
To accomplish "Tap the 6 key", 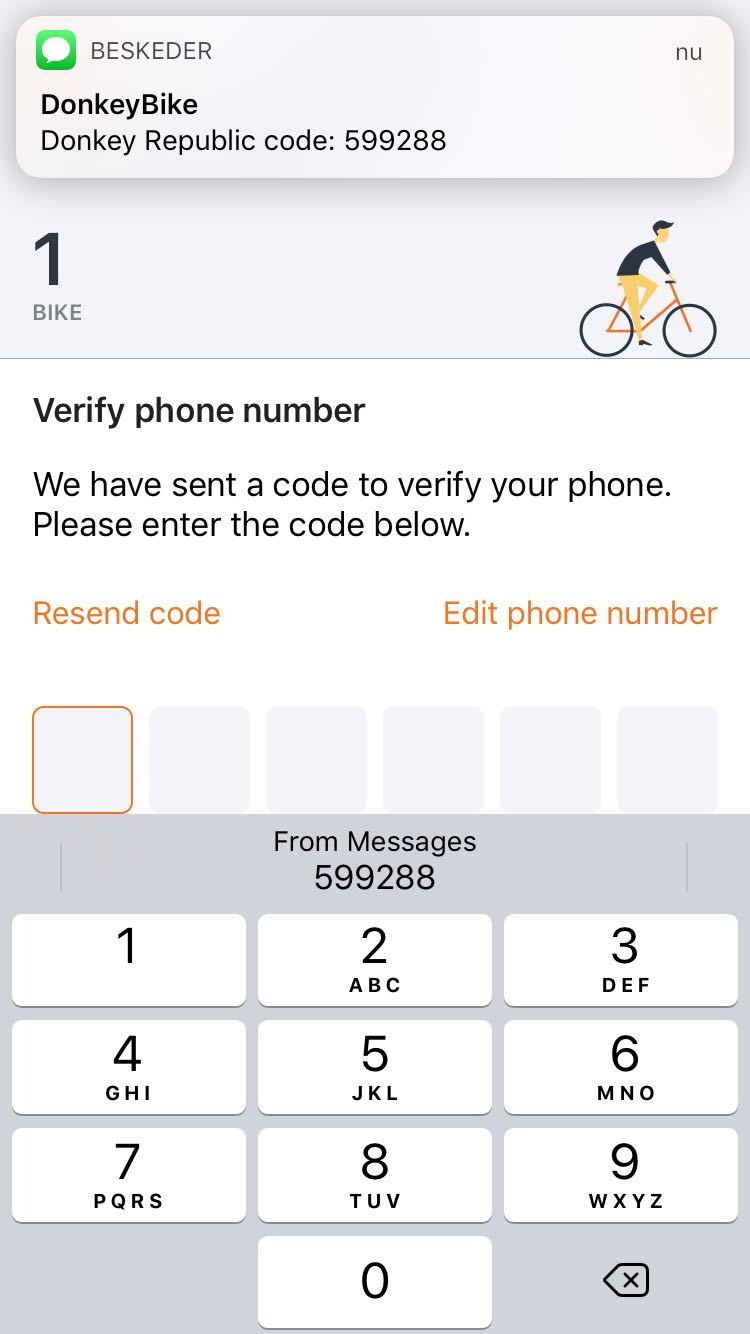I will pyautogui.click(x=621, y=1066).
